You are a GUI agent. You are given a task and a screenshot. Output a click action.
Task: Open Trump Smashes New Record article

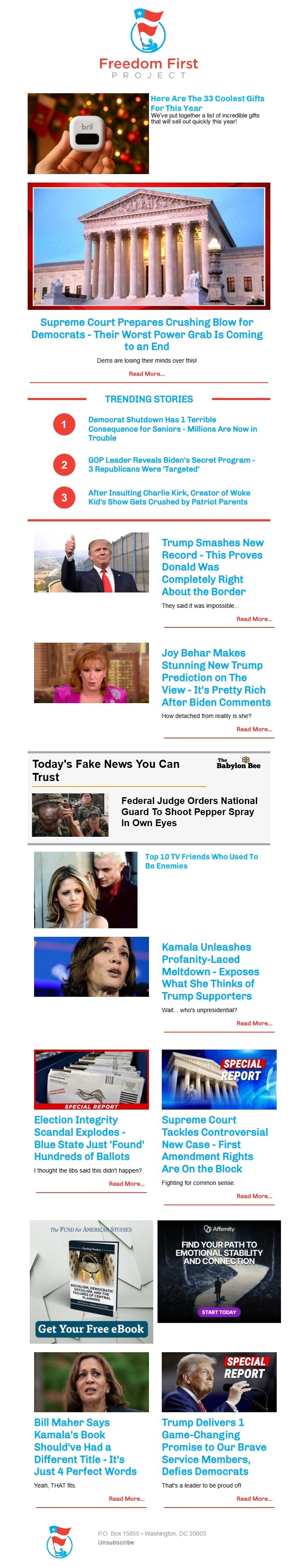pyautogui.click(x=212, y=567)
